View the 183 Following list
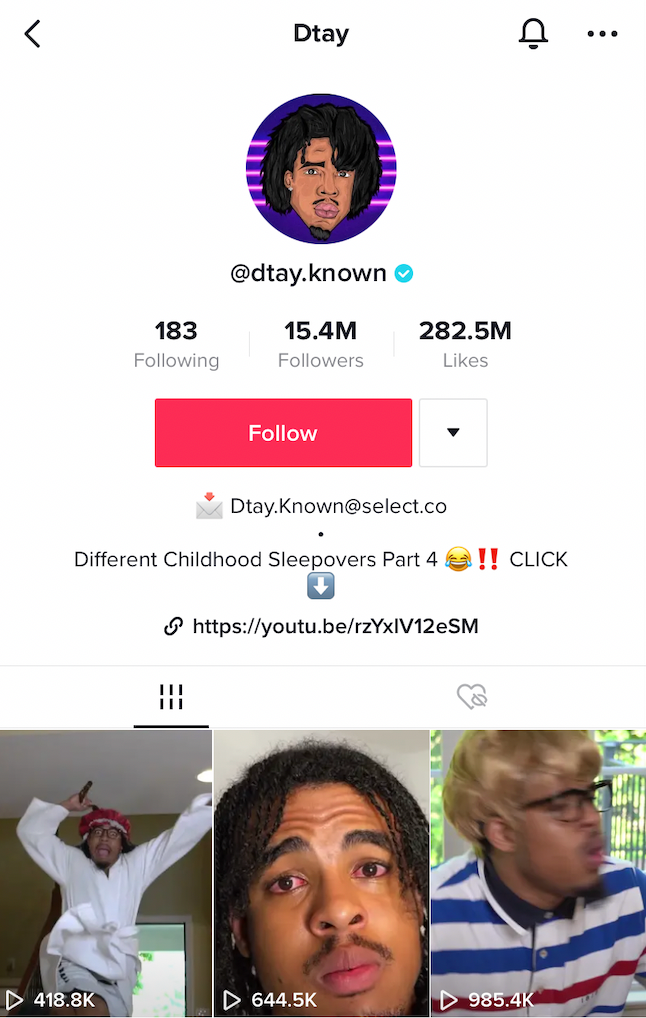 click(x=176, y=344)
